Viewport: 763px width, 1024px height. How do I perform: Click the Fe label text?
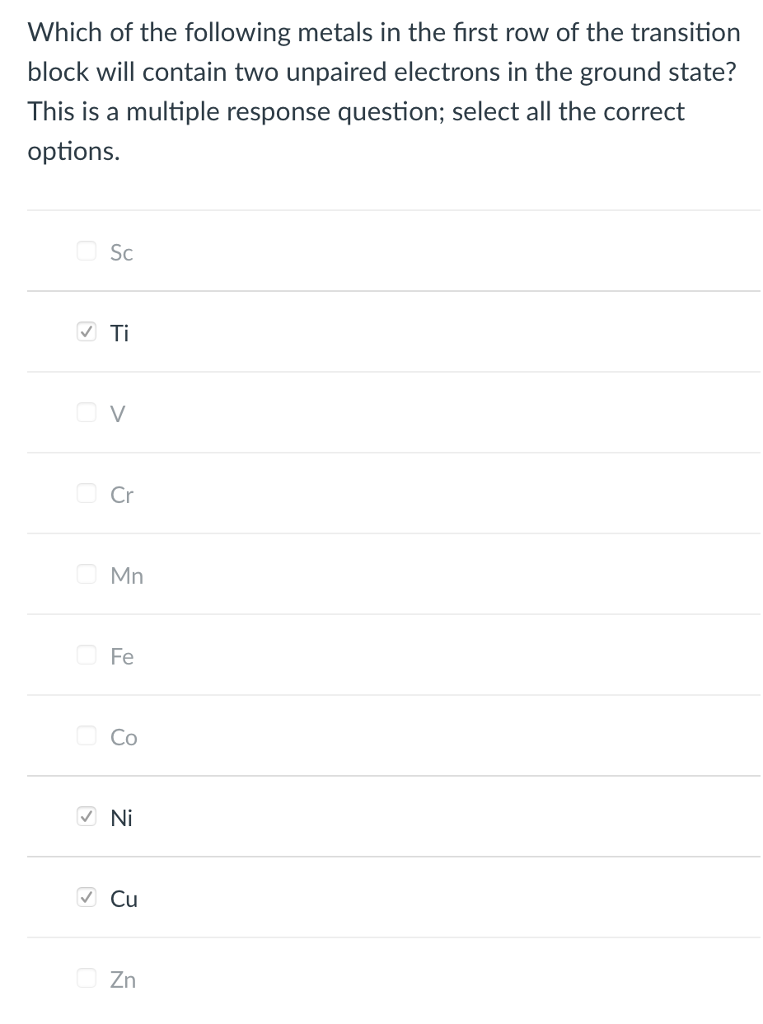click(121, 656)
